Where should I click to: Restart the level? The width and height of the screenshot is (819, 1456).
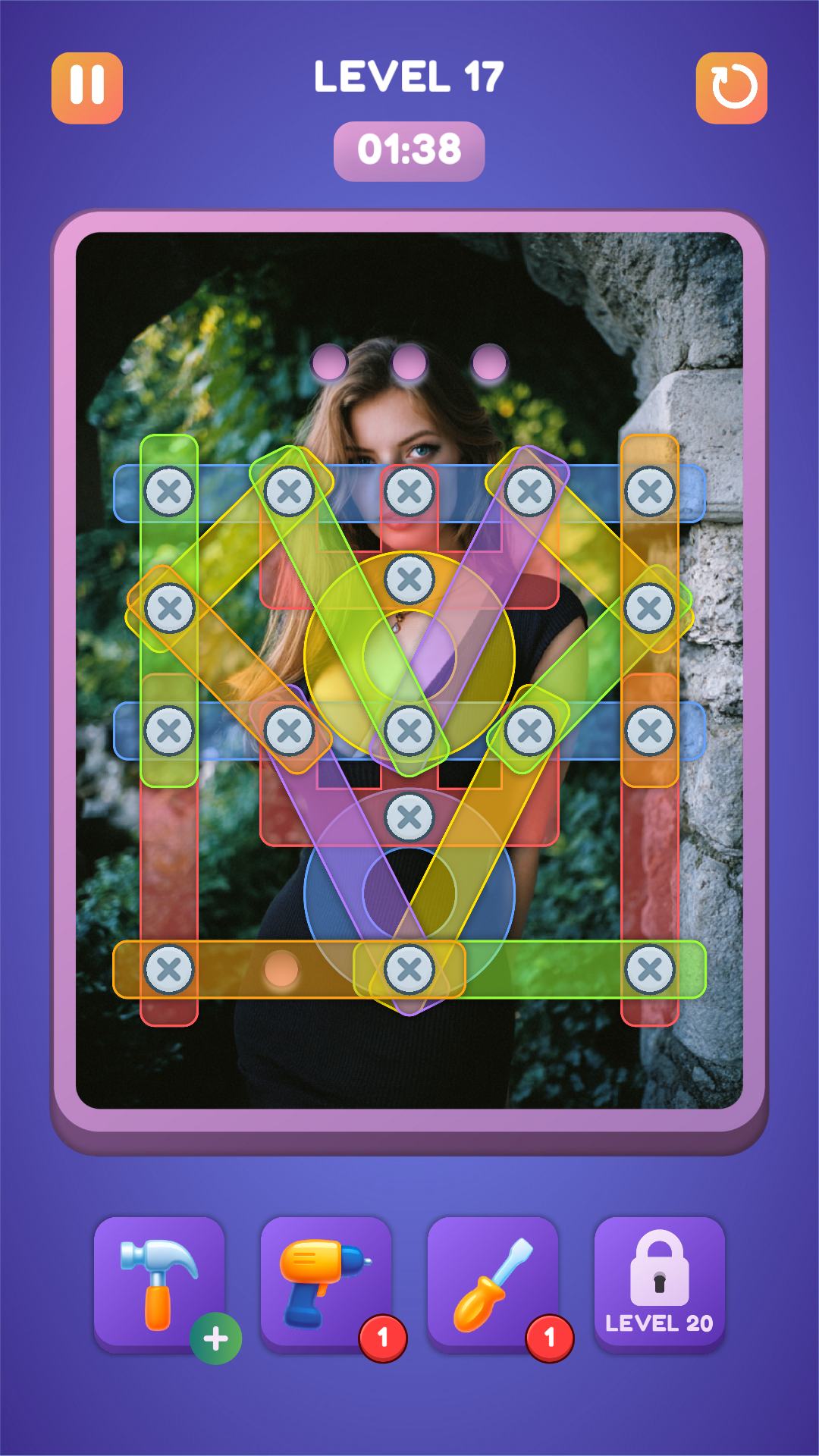(732, 87)
